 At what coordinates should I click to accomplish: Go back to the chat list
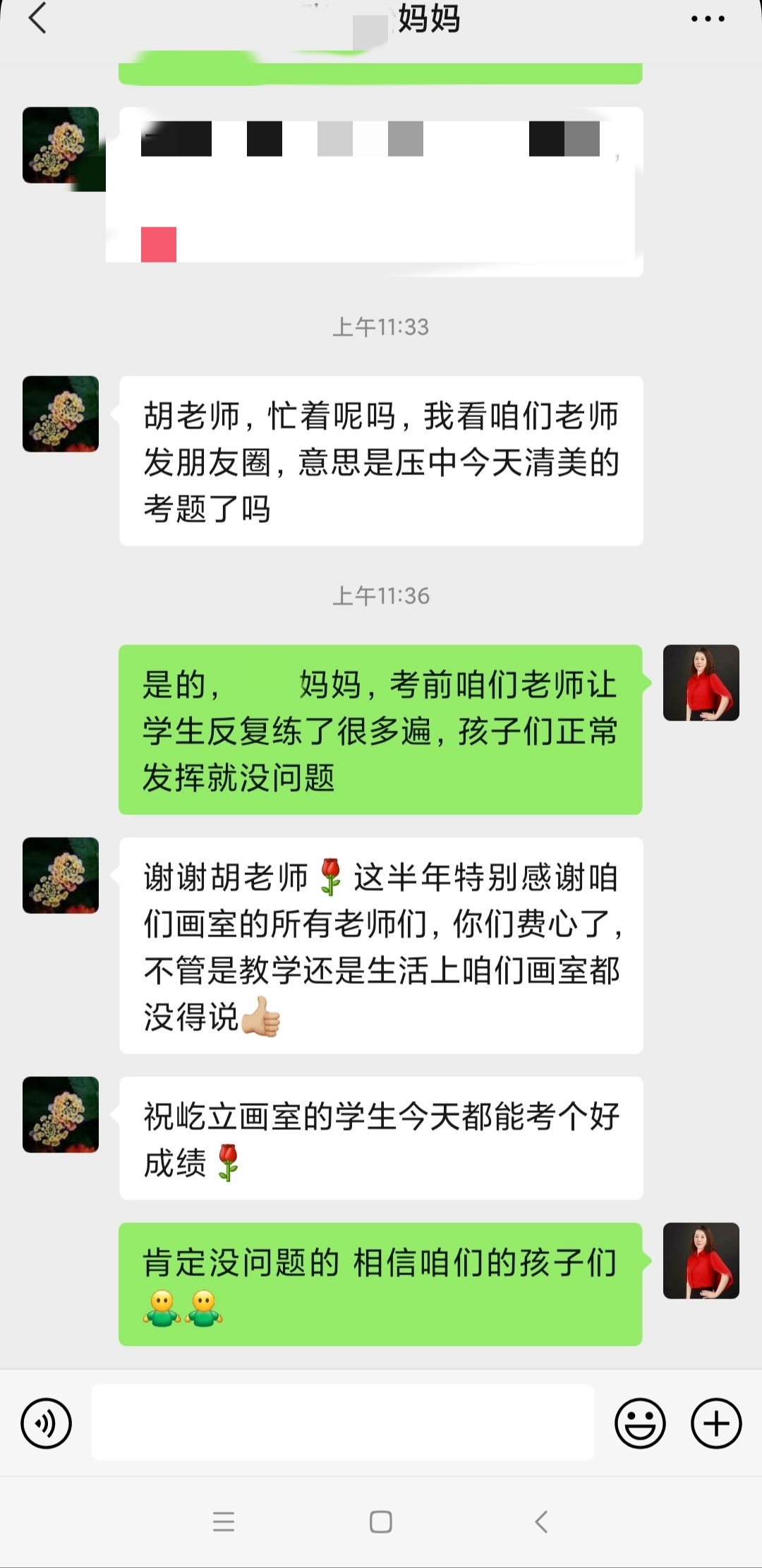[x=37, y=18]
